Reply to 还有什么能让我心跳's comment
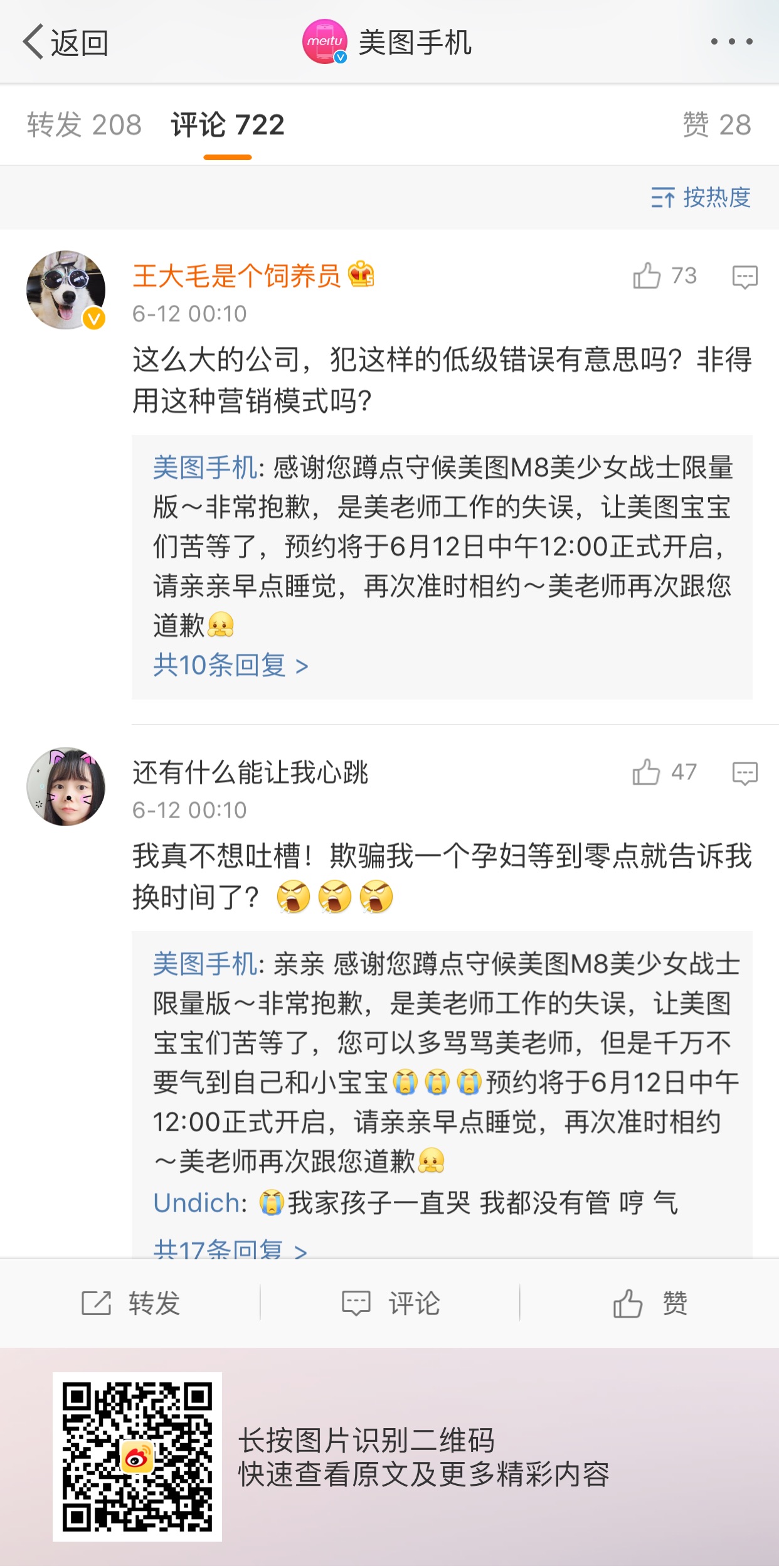This screenshot has width=779, height=1568. tap(745, 772)
